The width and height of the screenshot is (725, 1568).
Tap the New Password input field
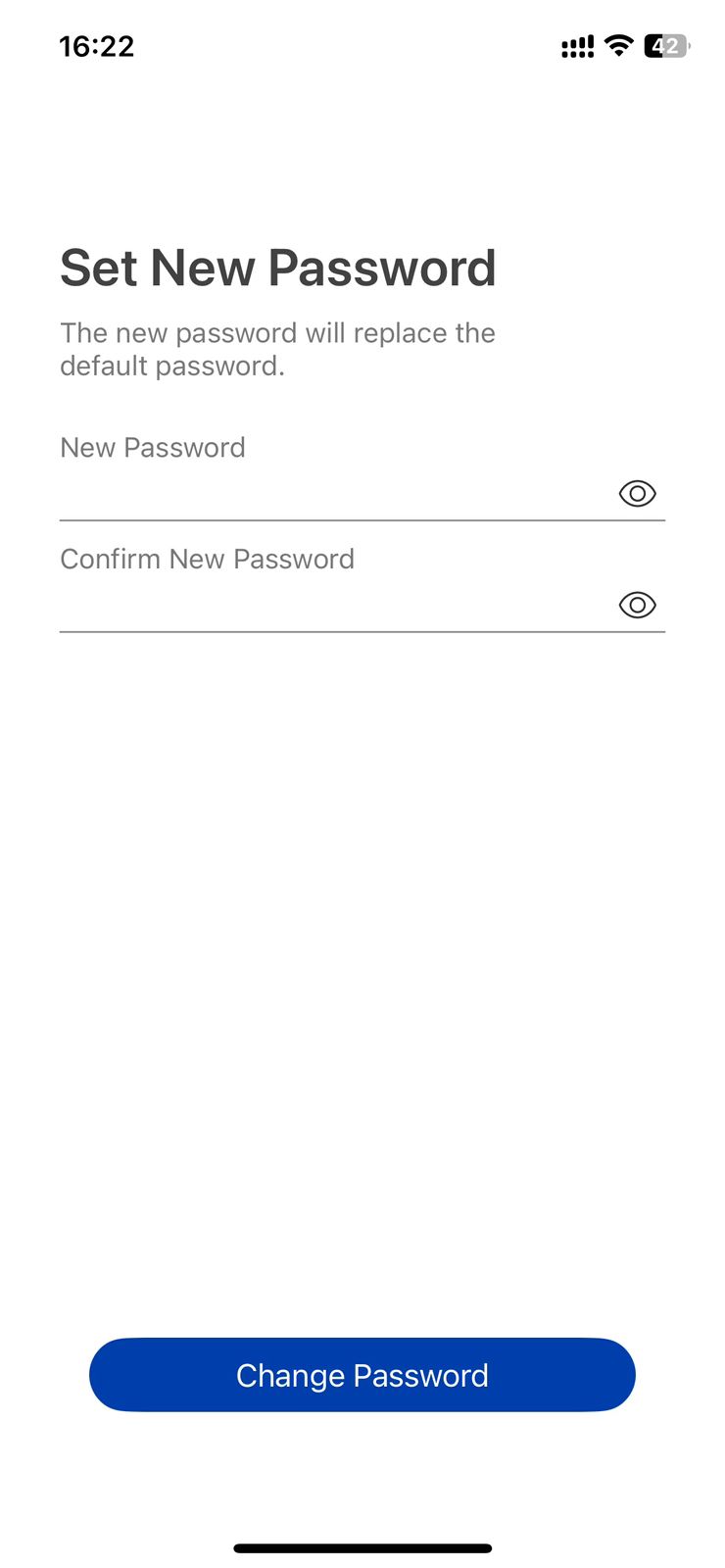333,494
